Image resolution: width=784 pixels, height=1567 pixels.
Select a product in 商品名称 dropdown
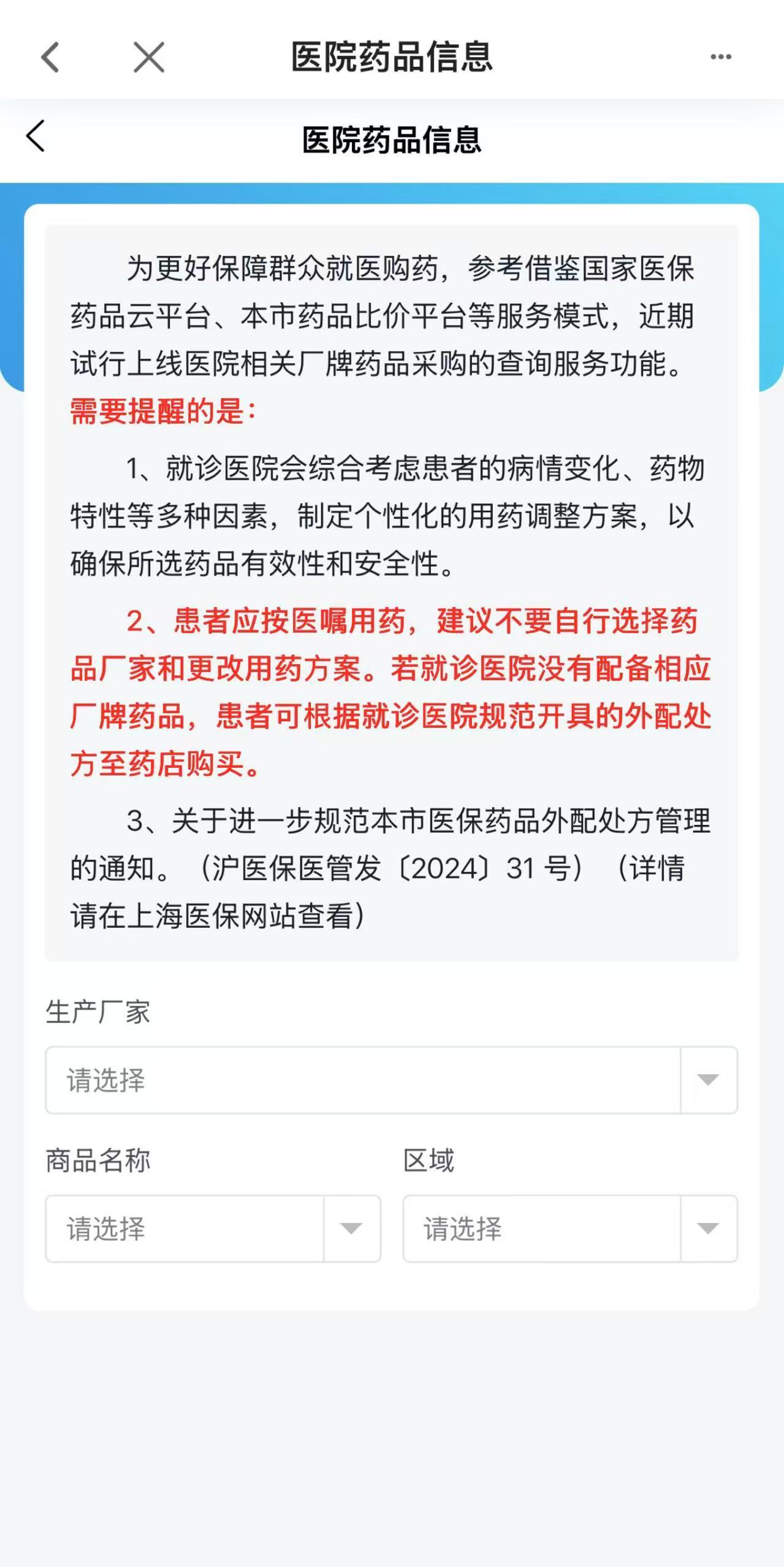point(213,1228)
